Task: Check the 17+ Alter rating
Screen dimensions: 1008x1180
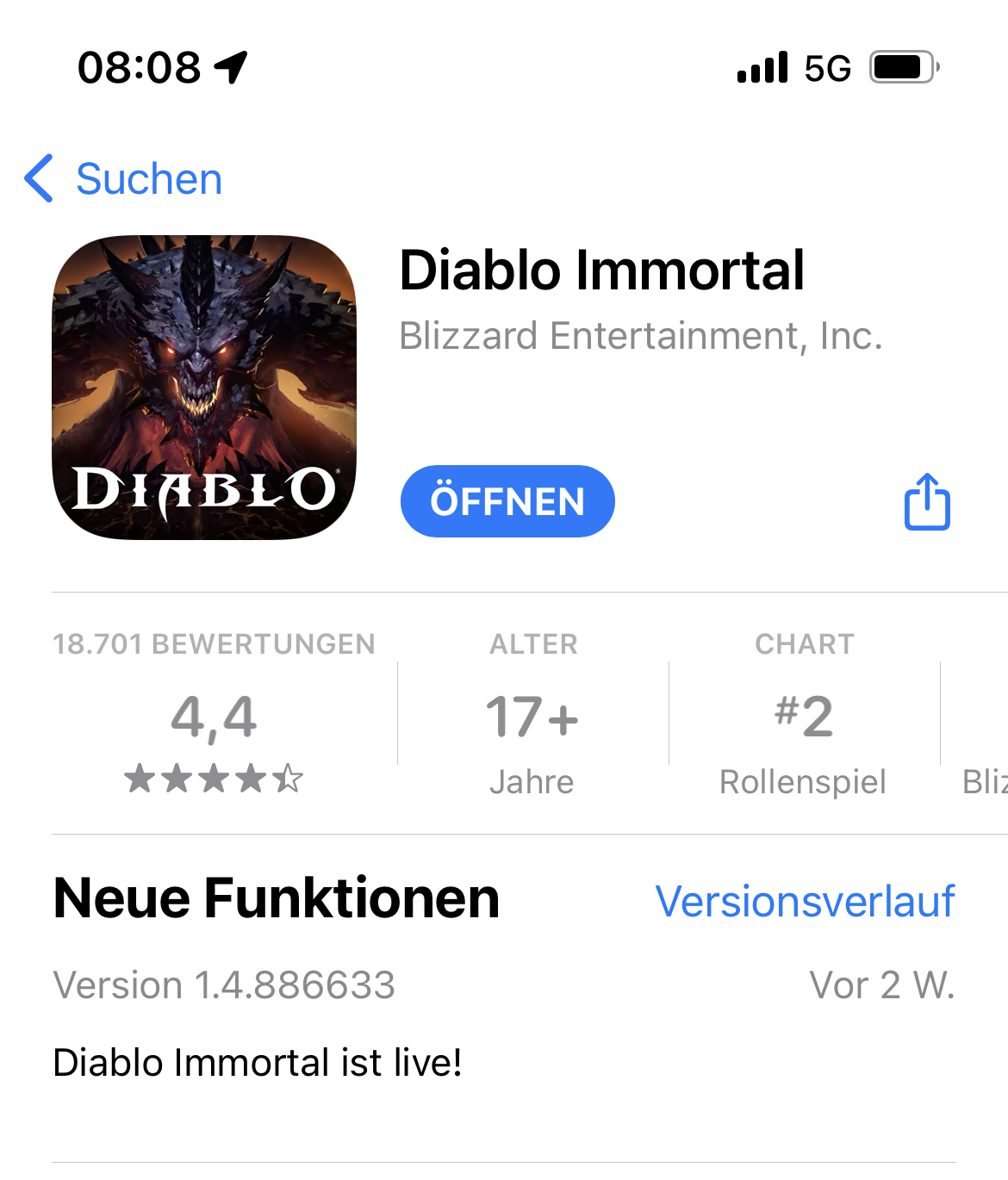Action: tap(532, 715)
